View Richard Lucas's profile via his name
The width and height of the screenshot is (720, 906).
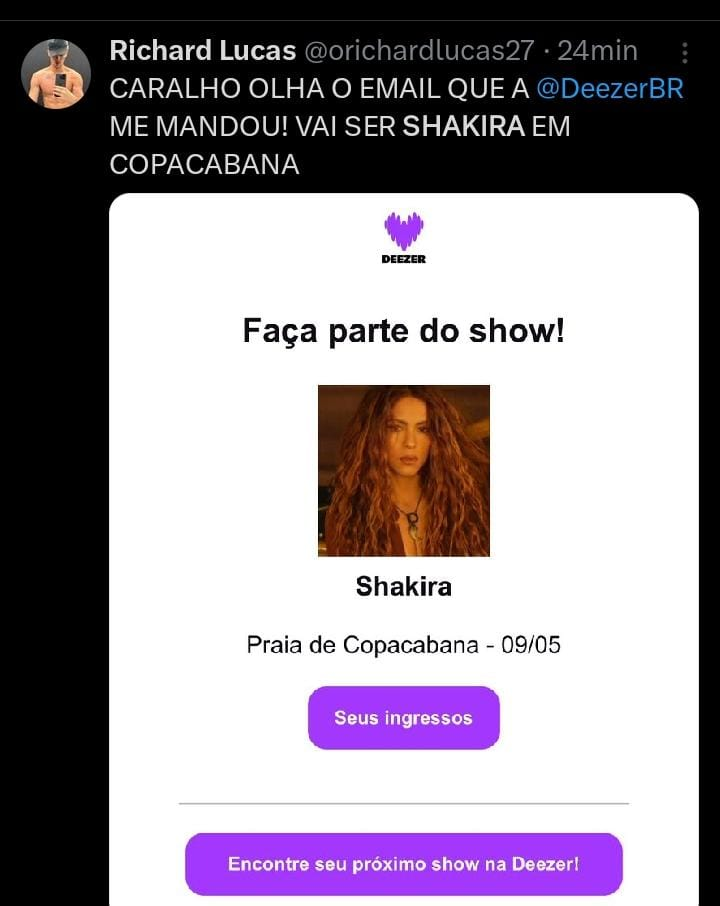pos(203,50)
